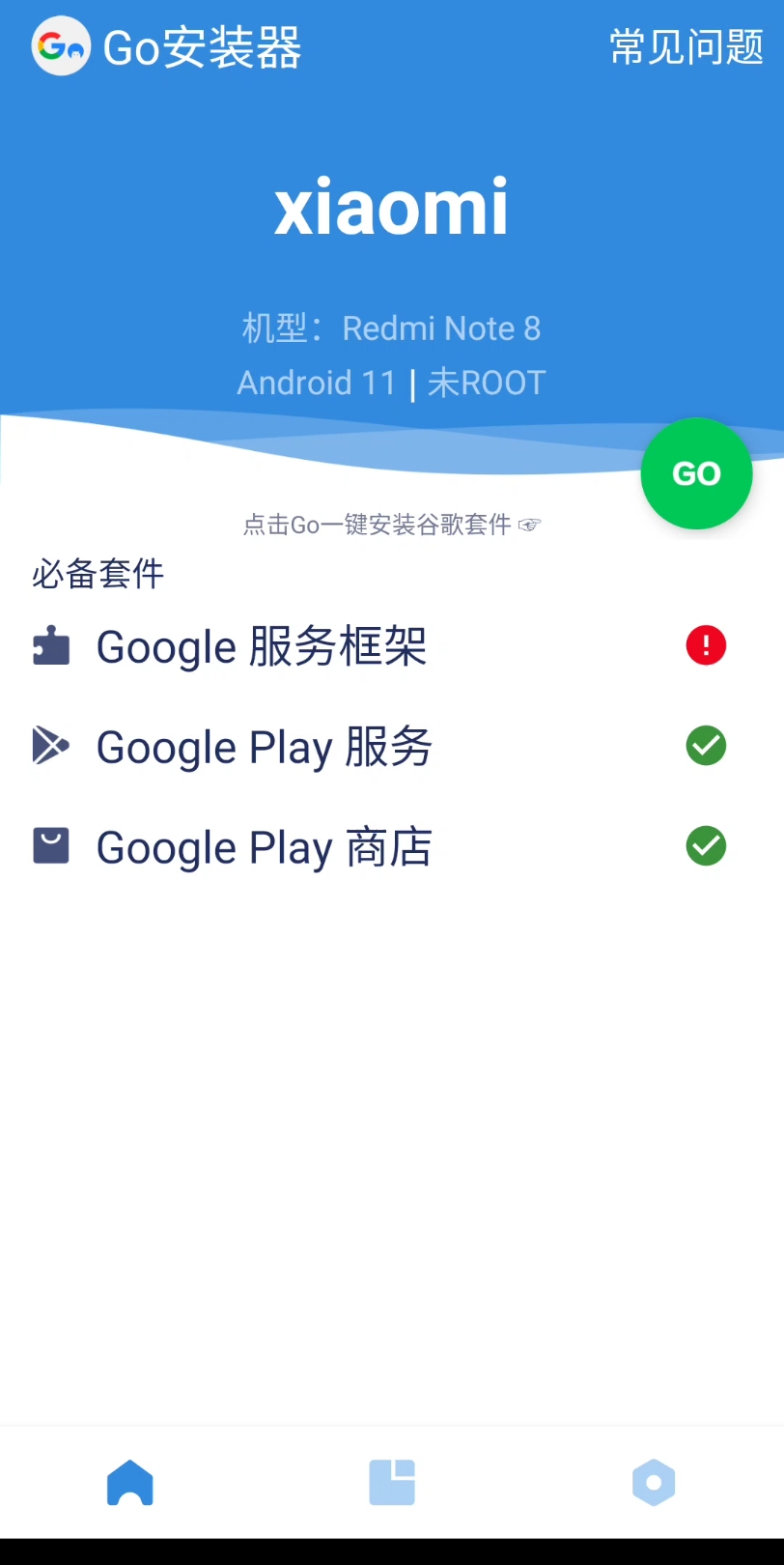The height and width of the screenshot is (1565, 784).
Task: Select the Home tab in the bottom navigation
Action: pos(130,1483)
